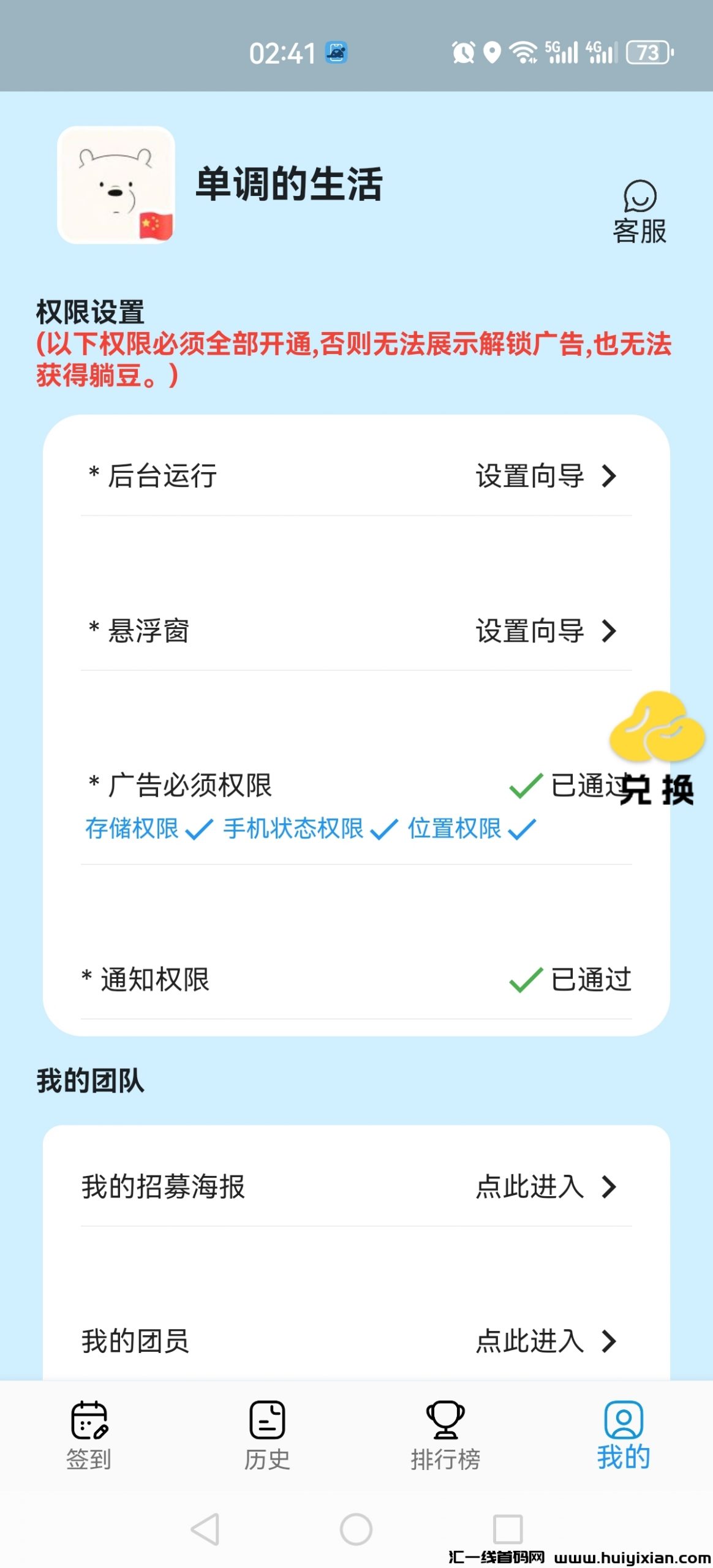Open 我的招募海报 page
The image size is (713, 1568).
pyautogui.click(x=545, y=1186)
